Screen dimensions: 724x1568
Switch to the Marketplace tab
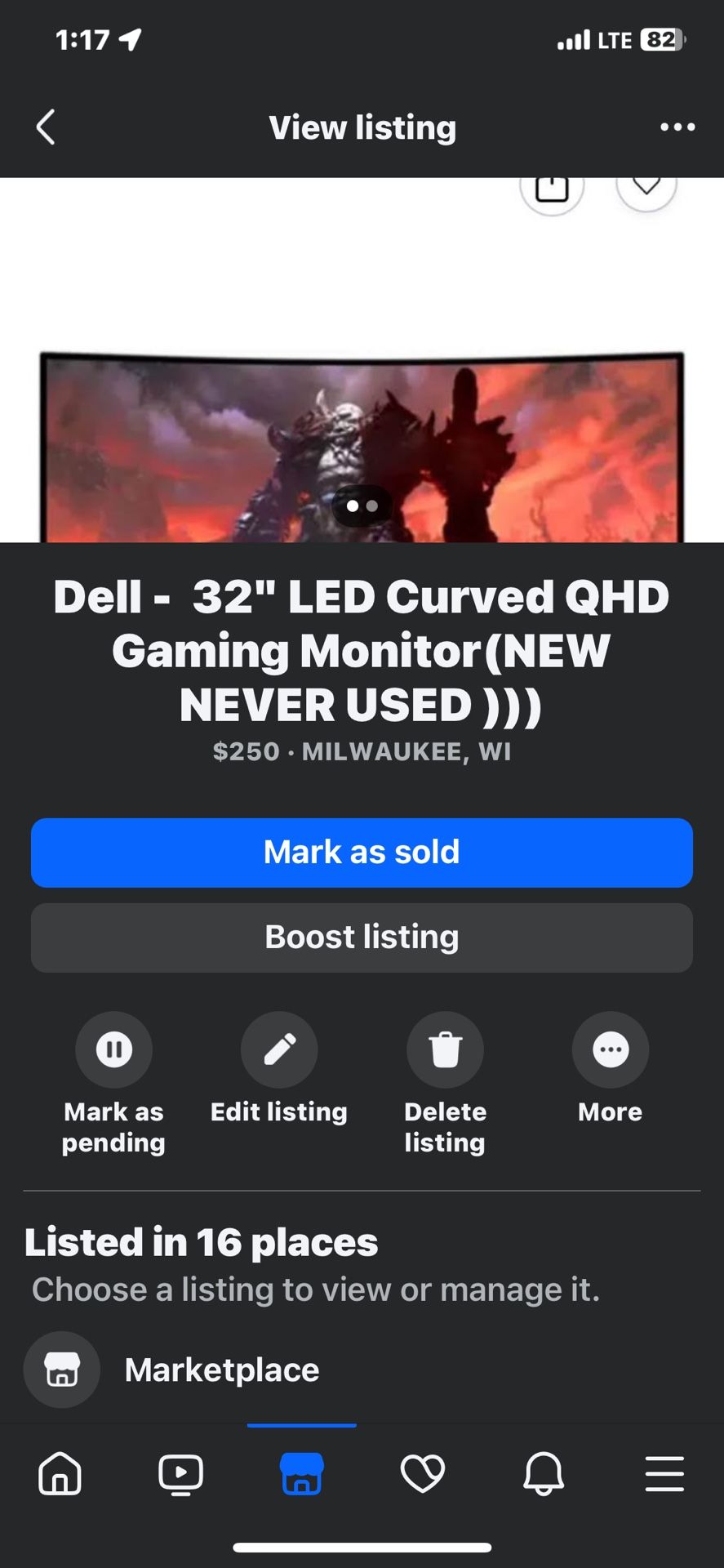(x=302, y=1475)
